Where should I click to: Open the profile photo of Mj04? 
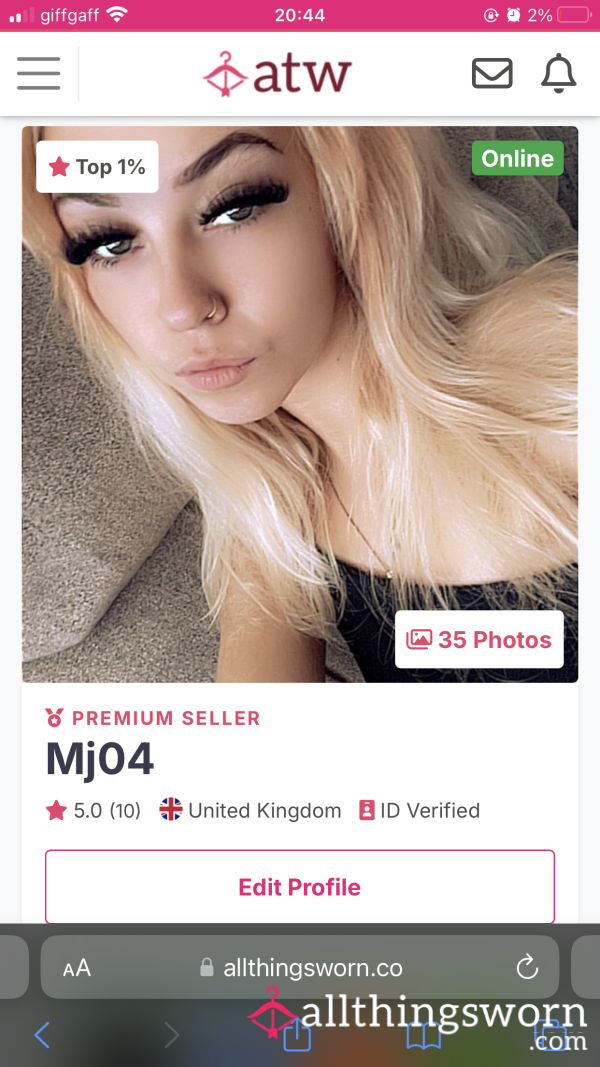pos(300,404)
